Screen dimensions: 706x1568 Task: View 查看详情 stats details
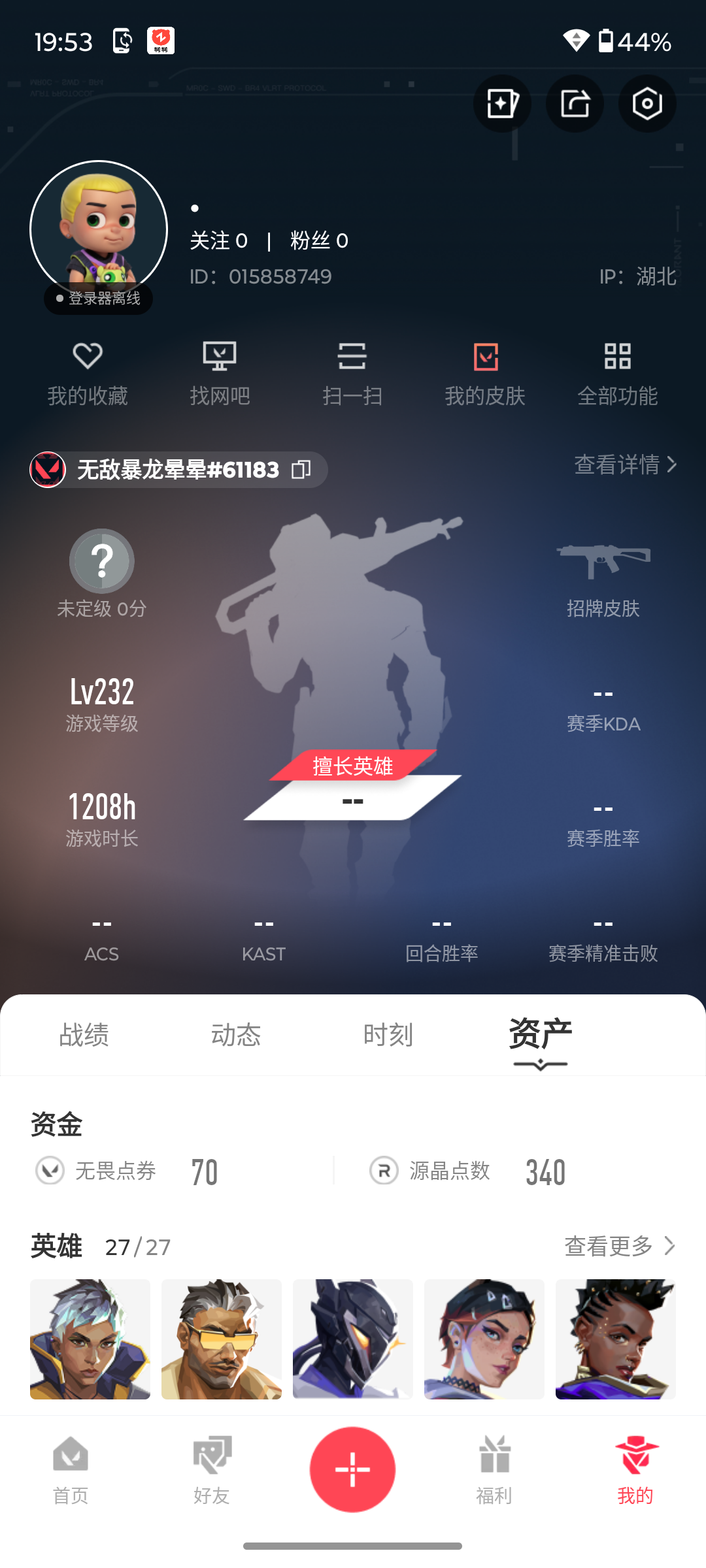[x=625, y=465]
